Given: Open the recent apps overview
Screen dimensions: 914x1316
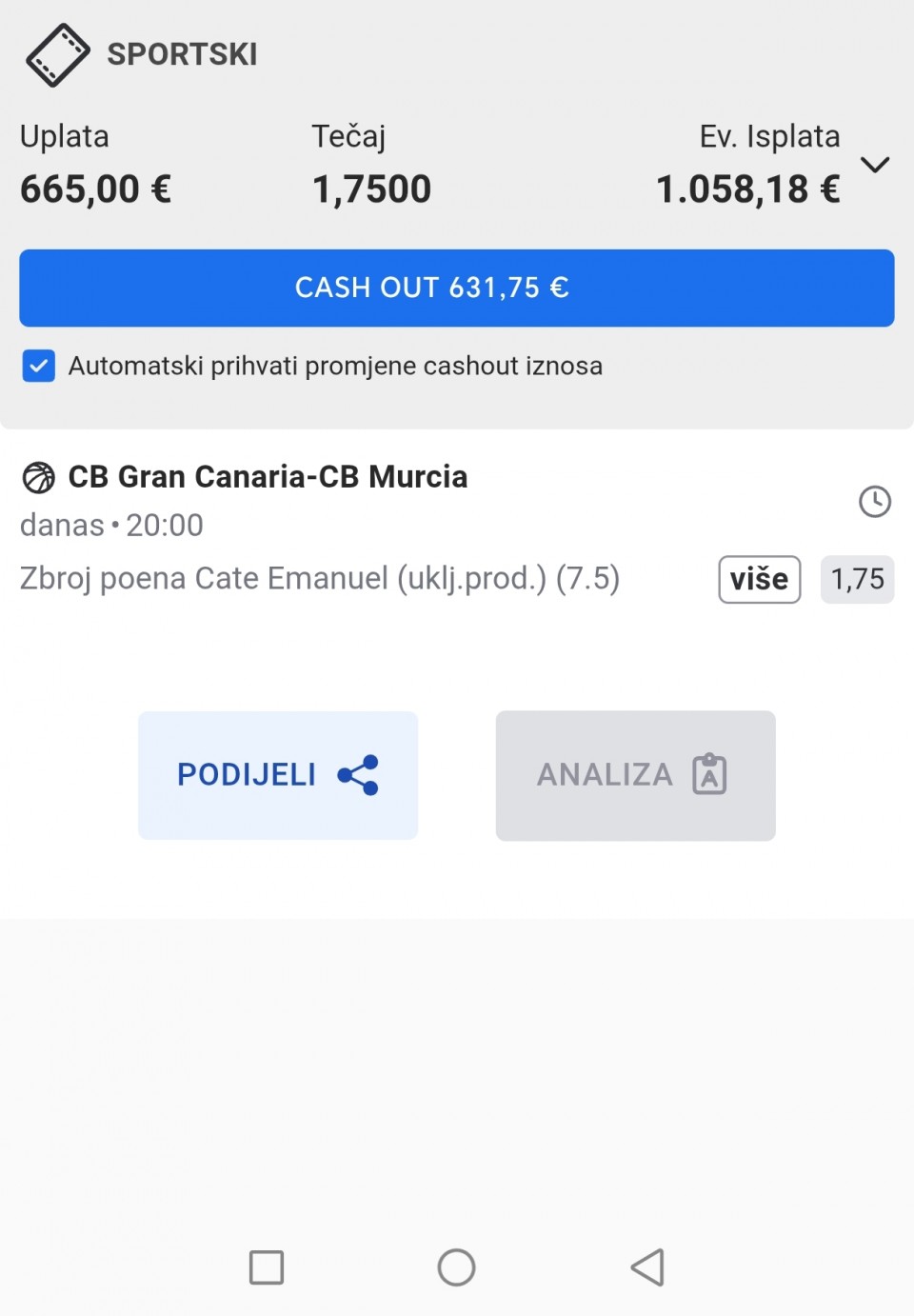Looking at the screenshot, I should click(x=267, y=1267).
